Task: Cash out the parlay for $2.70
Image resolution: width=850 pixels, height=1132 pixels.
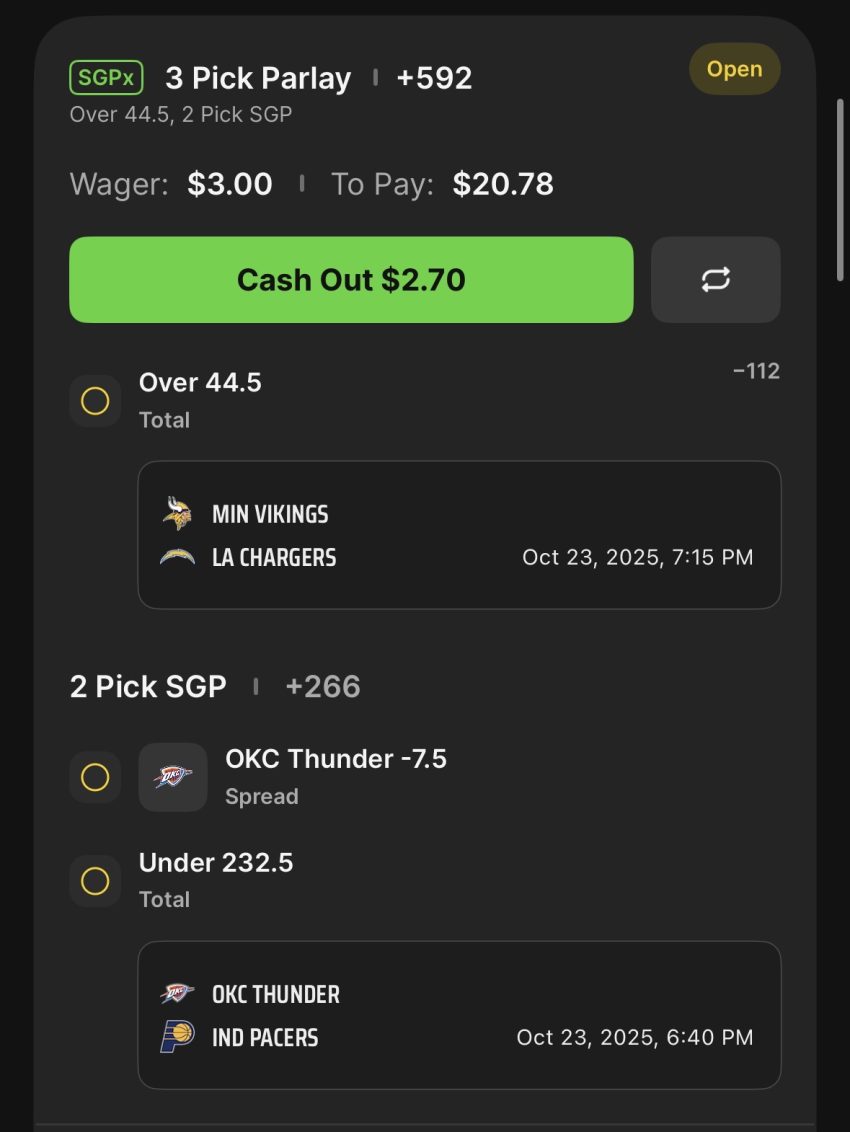Action: [351, 280]
